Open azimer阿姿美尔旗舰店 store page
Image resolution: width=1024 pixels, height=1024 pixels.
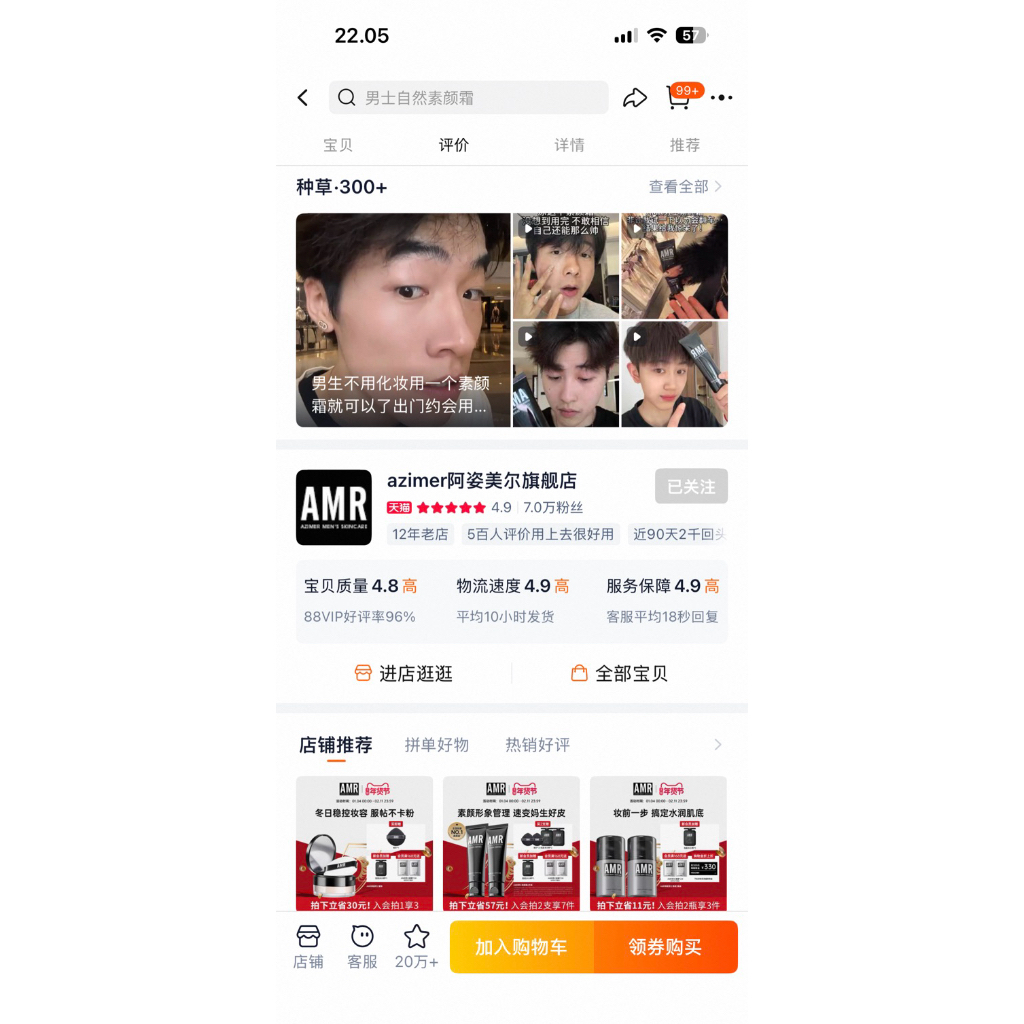click(x=481, y=481)
